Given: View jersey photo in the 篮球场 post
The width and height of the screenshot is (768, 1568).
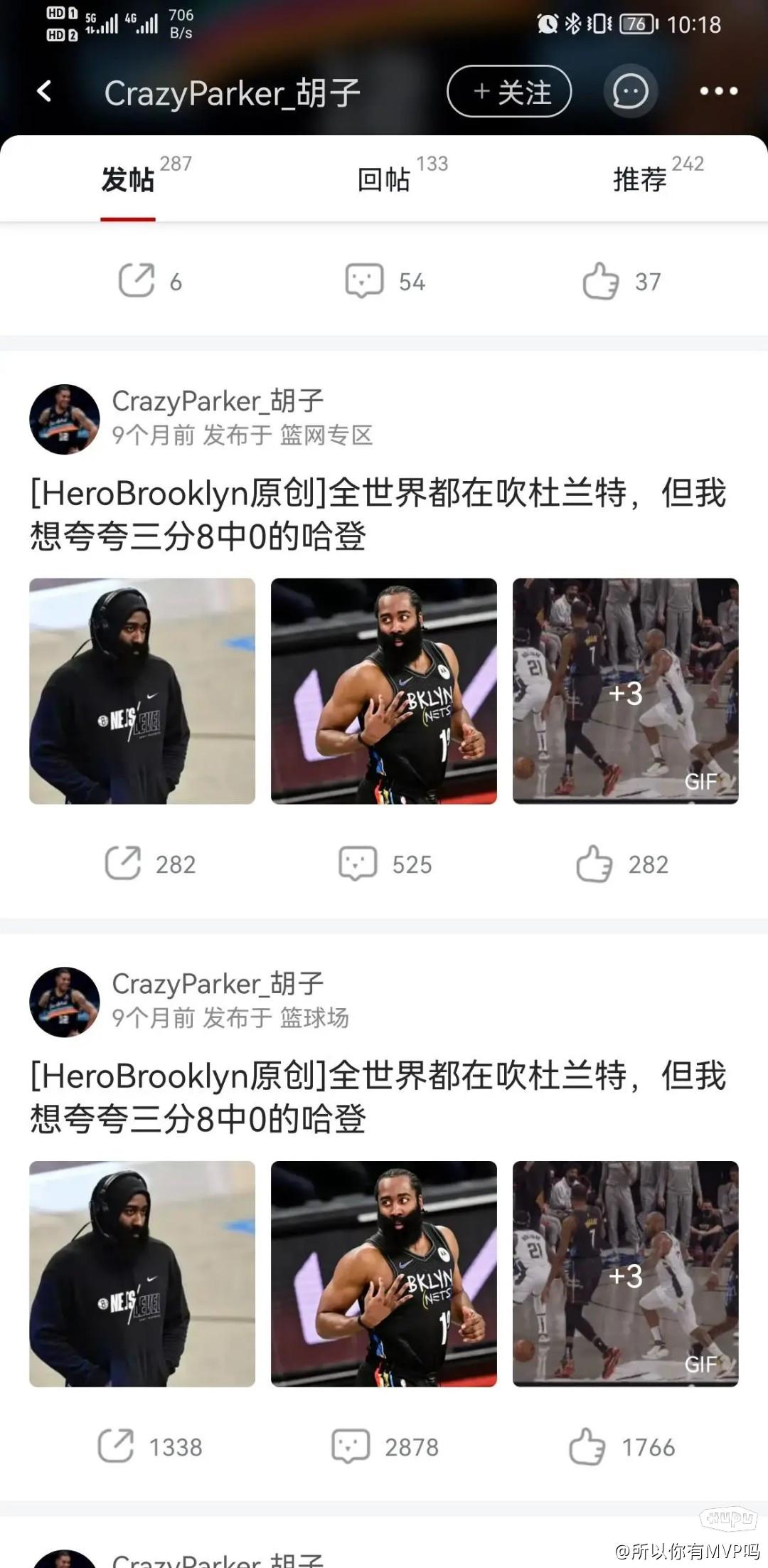Looking at the screenshot, I should point(384,1273).
